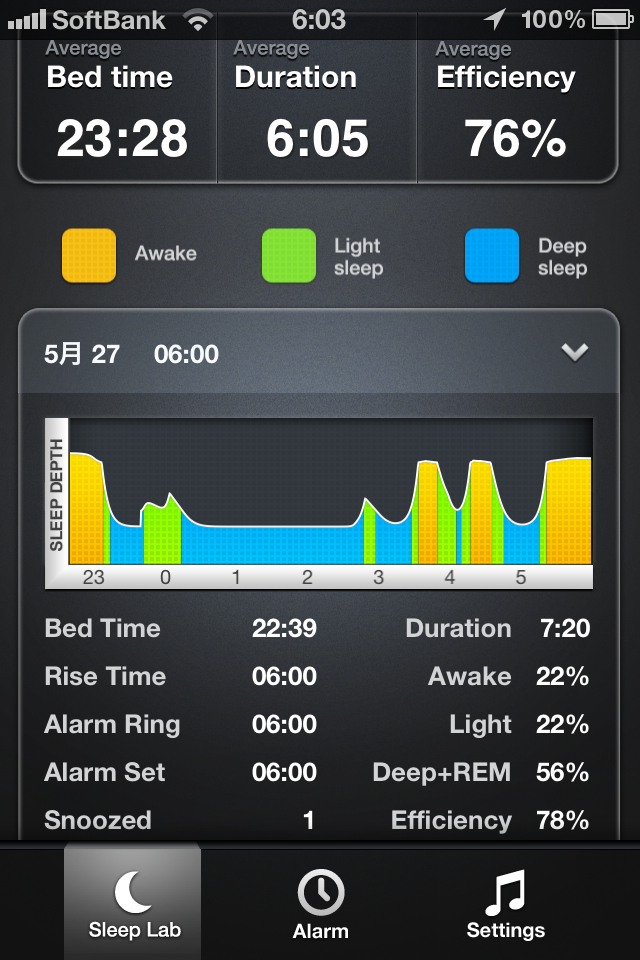640x960 pixels.
Task: Select the Sleep Lab tab
Action: point(134,902)
